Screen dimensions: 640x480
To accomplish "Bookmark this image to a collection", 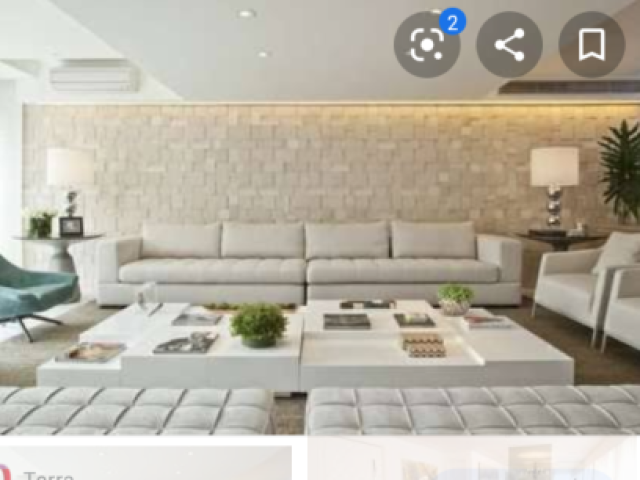I will coord(591,45).
